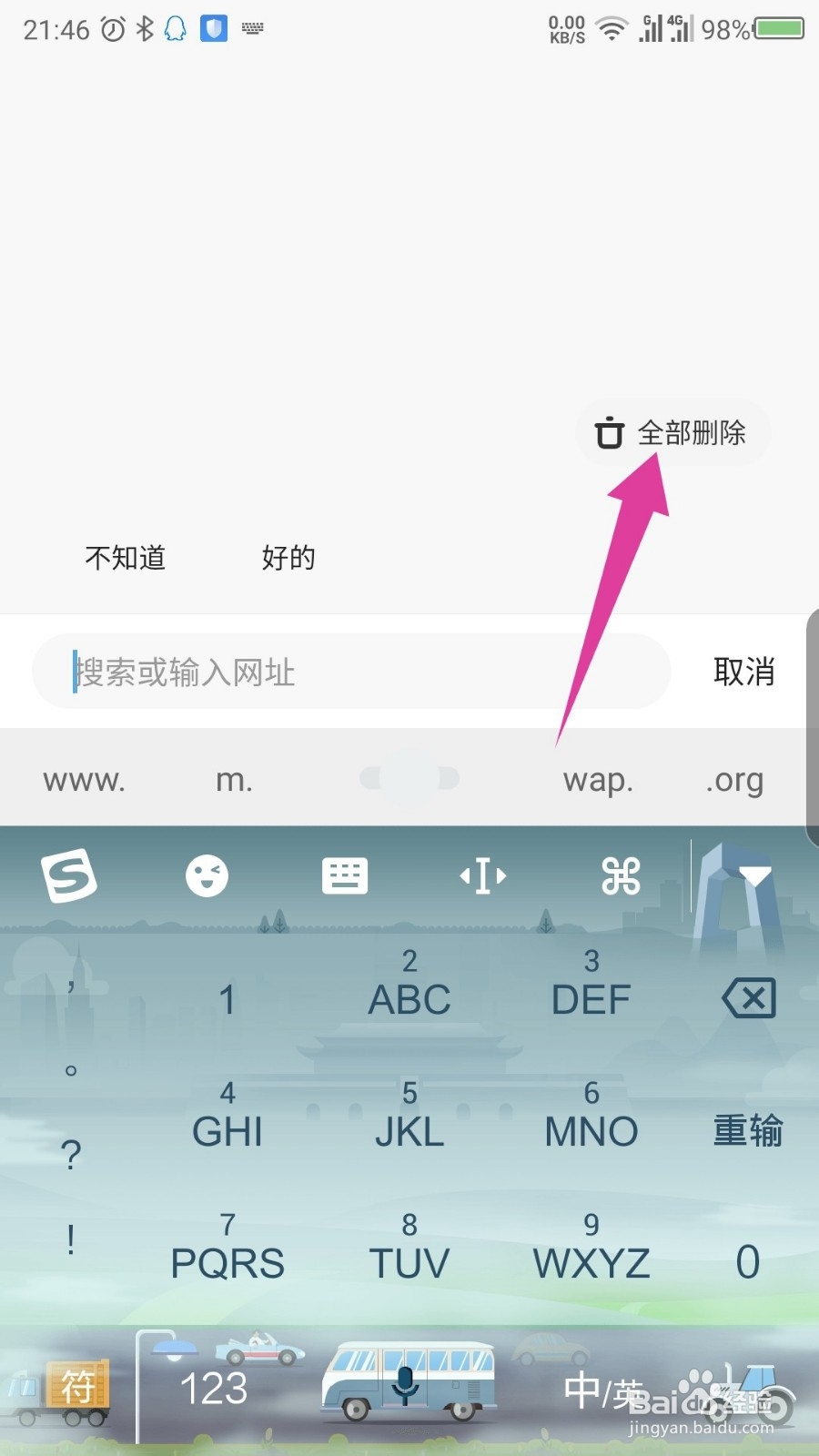Tap the trash icon beside 全部删除
The image size is (819, 1456).
click(608, 434)
